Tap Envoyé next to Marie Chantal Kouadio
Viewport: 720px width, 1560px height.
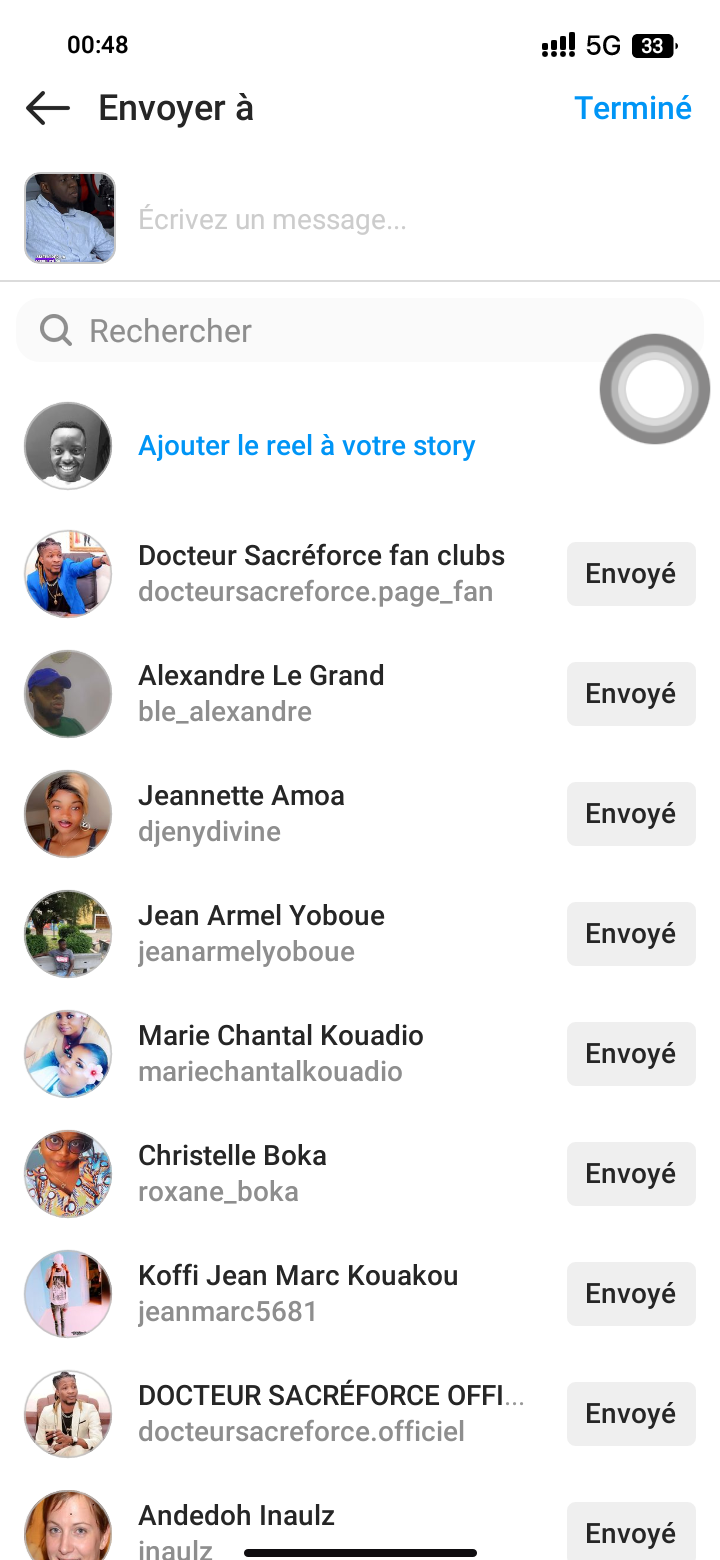[x=631, y=1054]
